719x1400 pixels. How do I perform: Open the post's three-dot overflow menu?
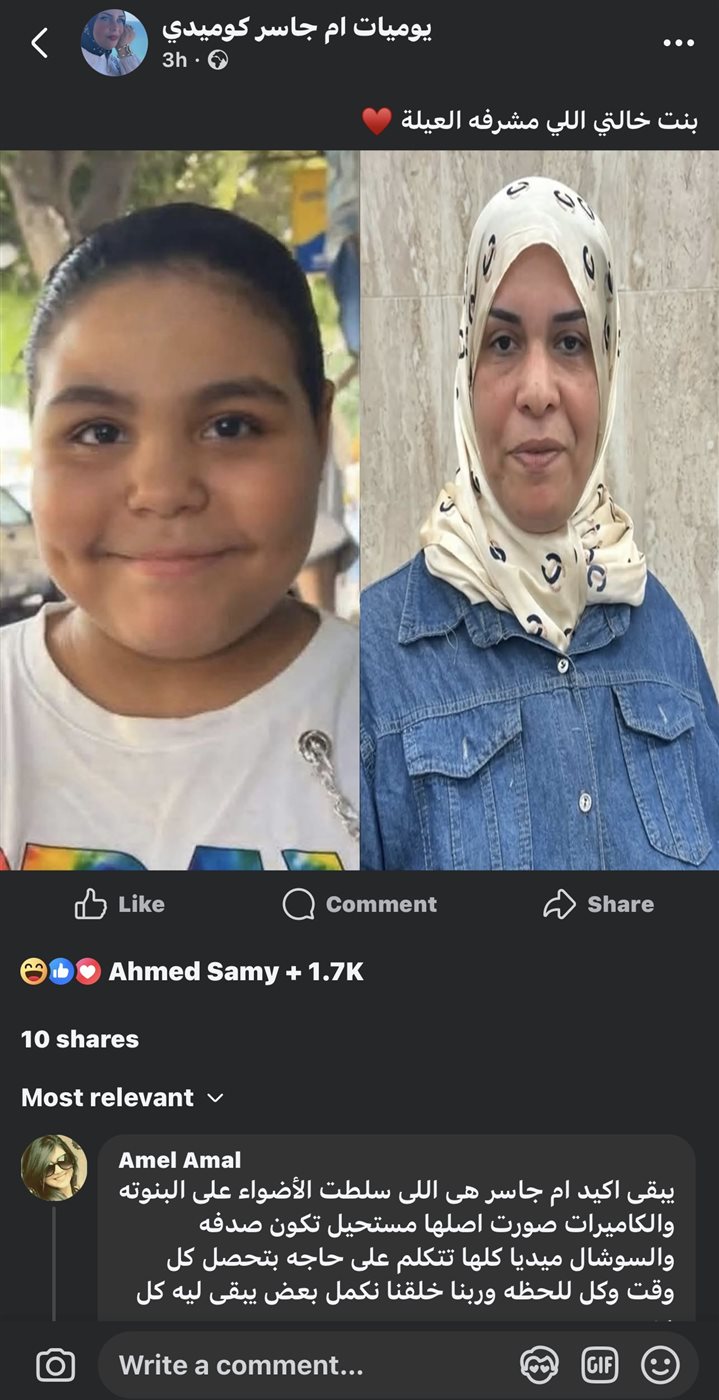678,43
